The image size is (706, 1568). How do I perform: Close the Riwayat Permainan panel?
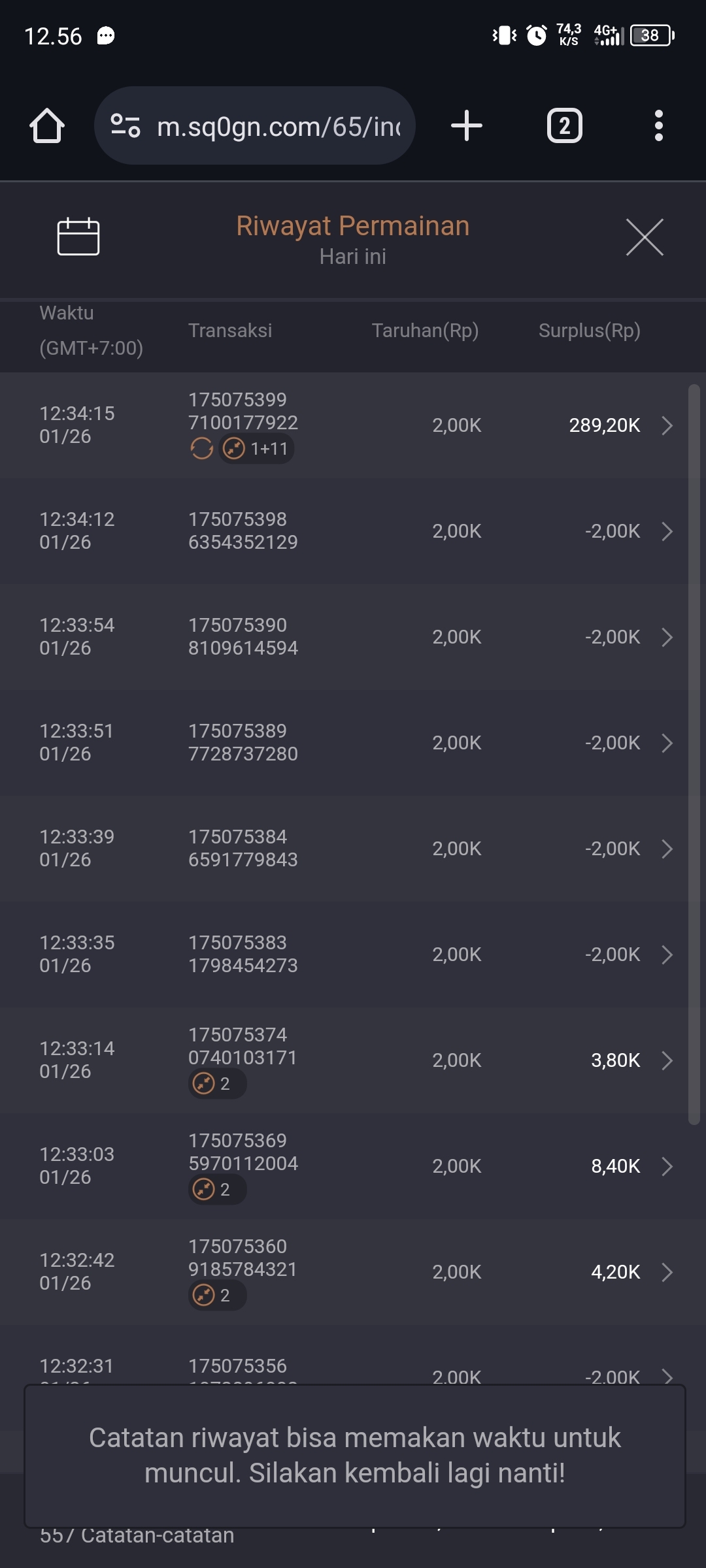coord(645,237)
